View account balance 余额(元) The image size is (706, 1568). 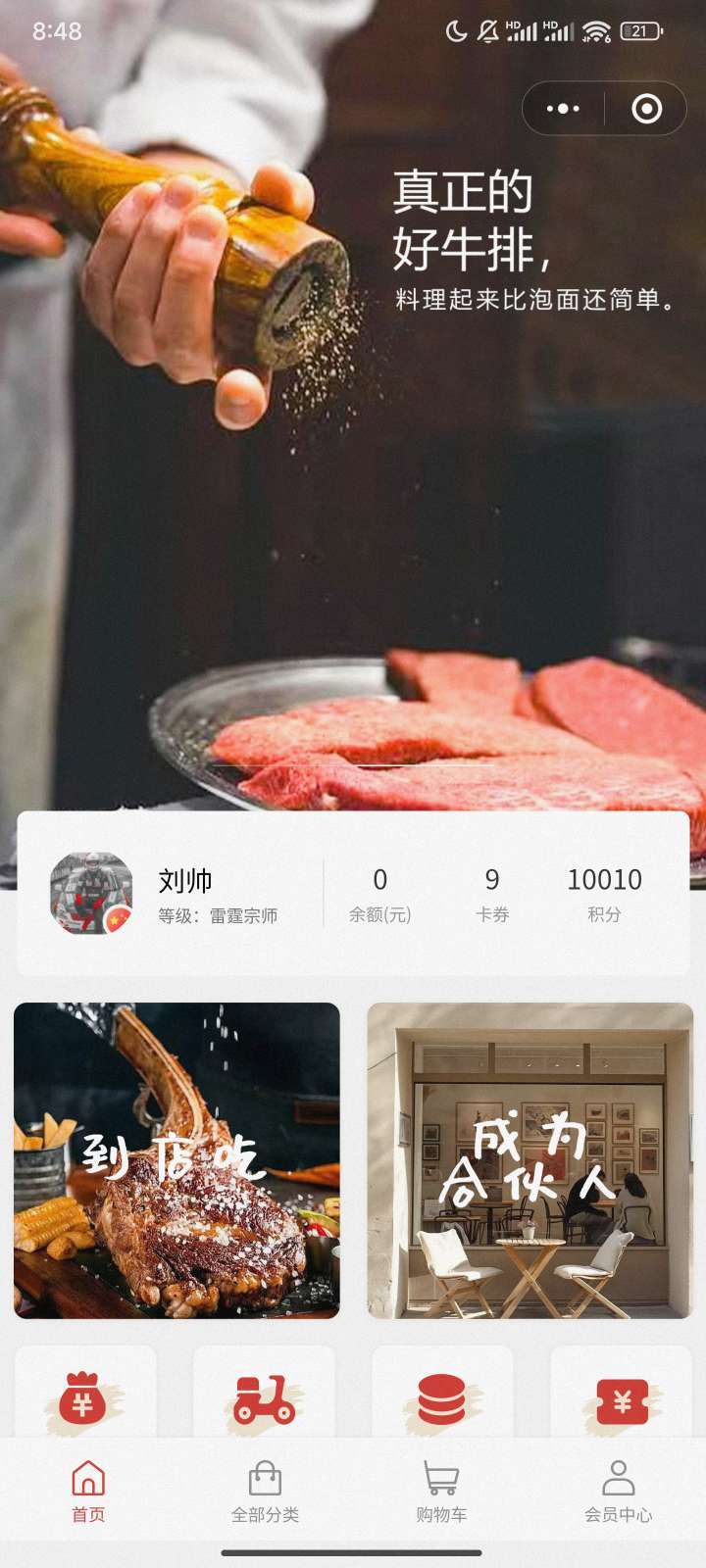pos(379,895)
